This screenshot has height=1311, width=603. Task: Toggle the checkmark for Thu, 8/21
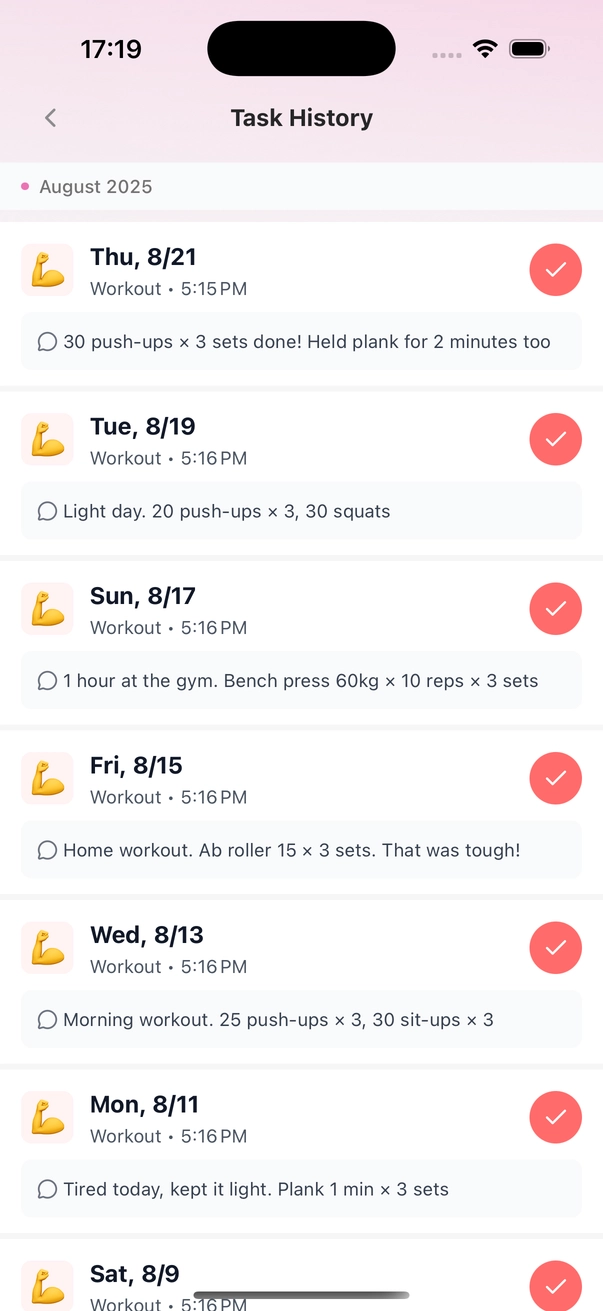(x=555, y=270)
